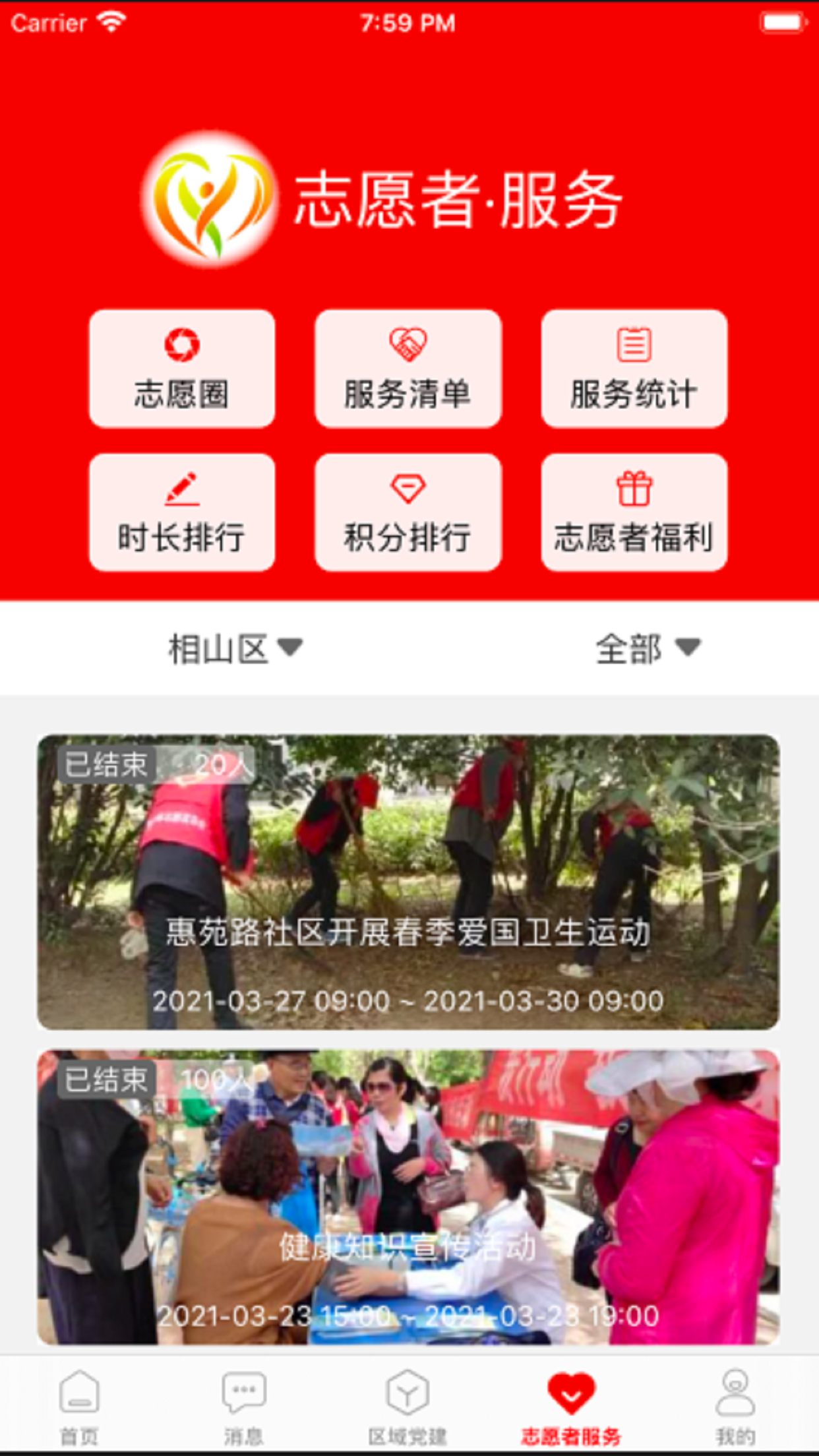
Task: Expand the 相山区 district dropdown
Action: click(x=235, y=649)
